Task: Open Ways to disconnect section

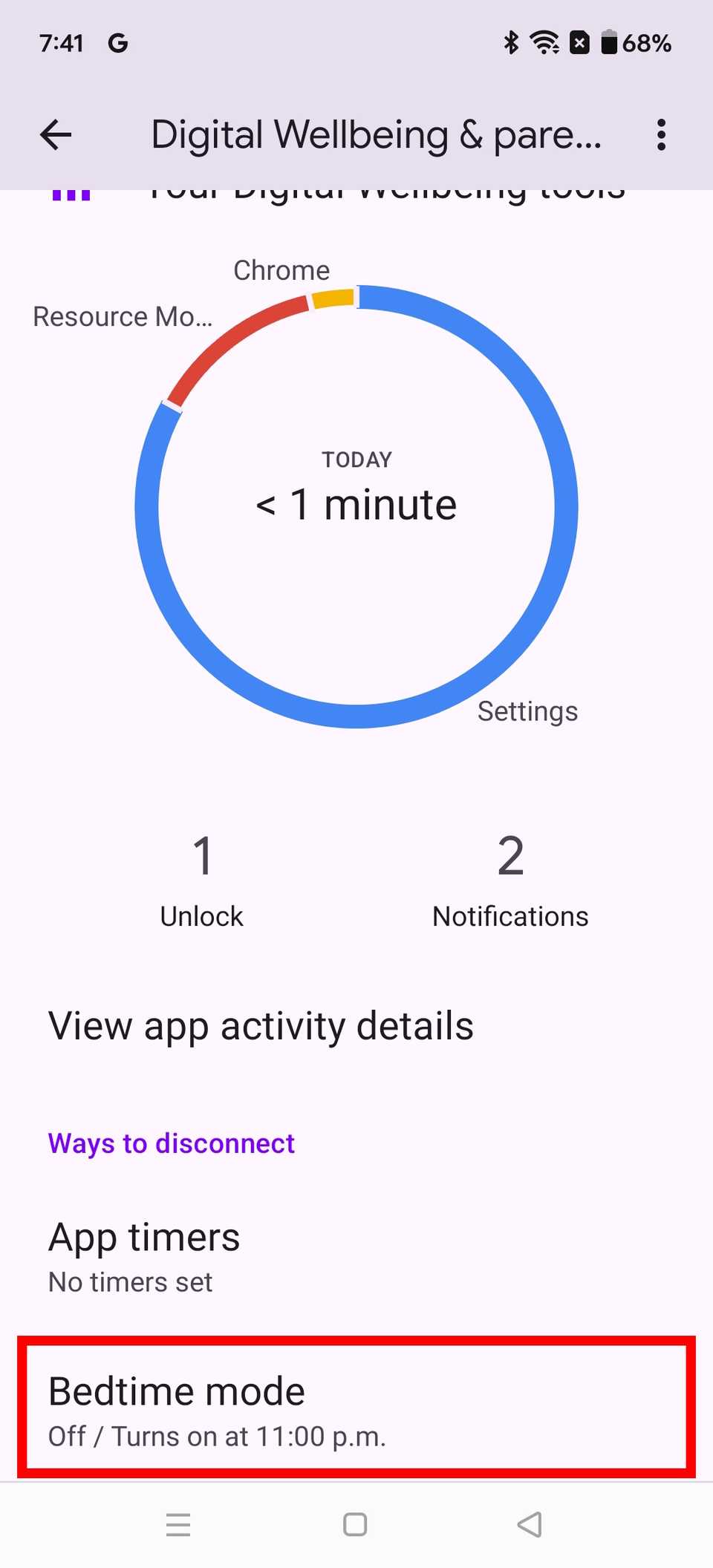Action: [170, 1143]
